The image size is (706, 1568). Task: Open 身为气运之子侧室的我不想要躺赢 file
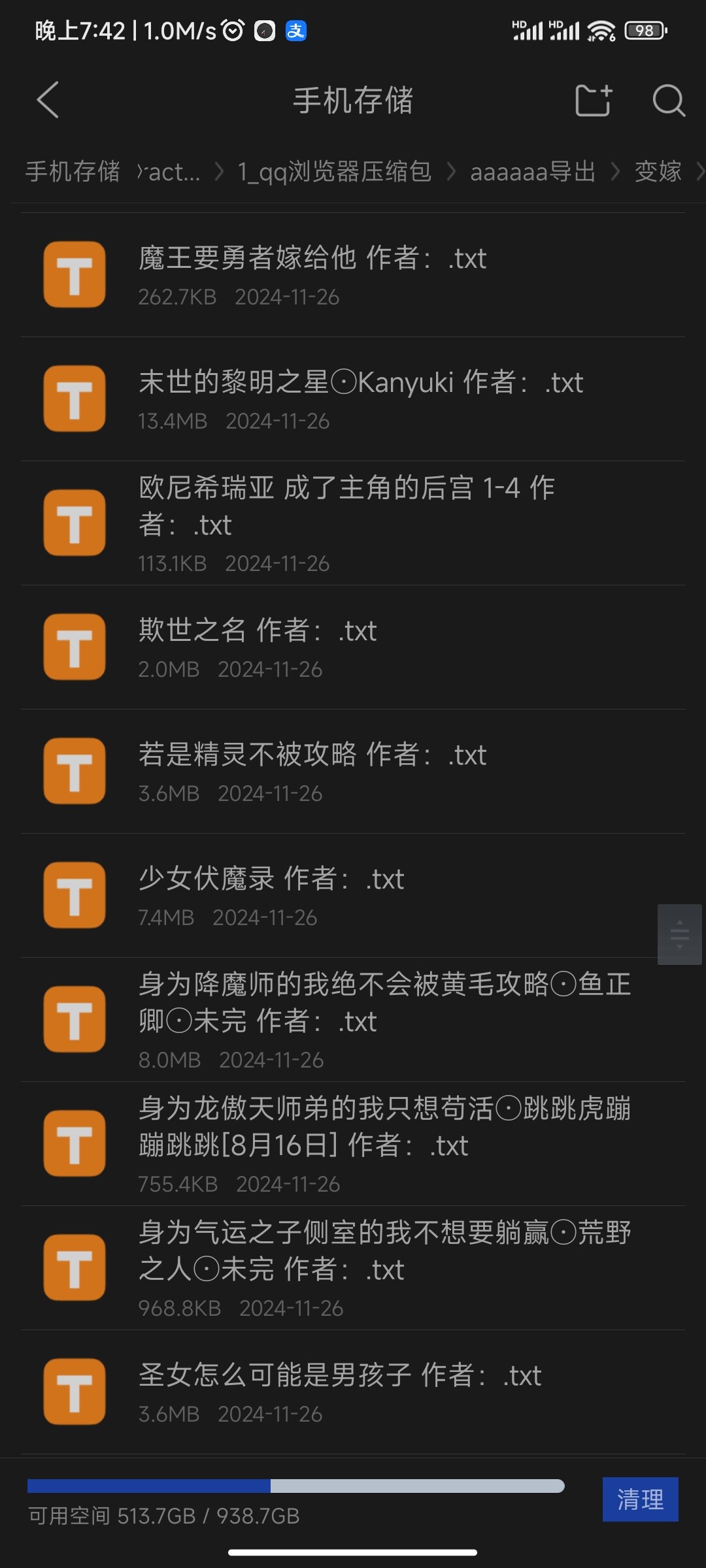pyautogui.click(x=353, y=1268)
